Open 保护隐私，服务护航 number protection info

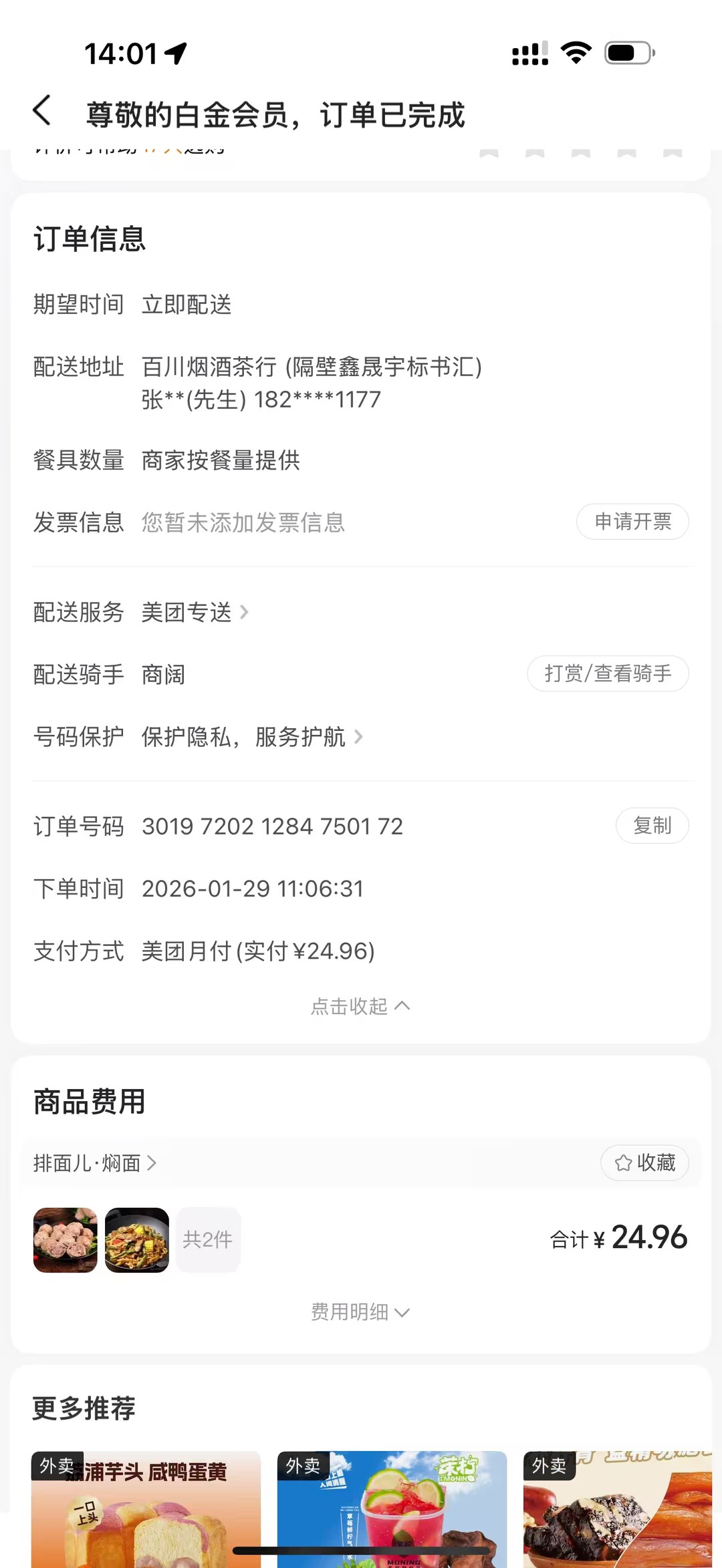tap(251, 737)
